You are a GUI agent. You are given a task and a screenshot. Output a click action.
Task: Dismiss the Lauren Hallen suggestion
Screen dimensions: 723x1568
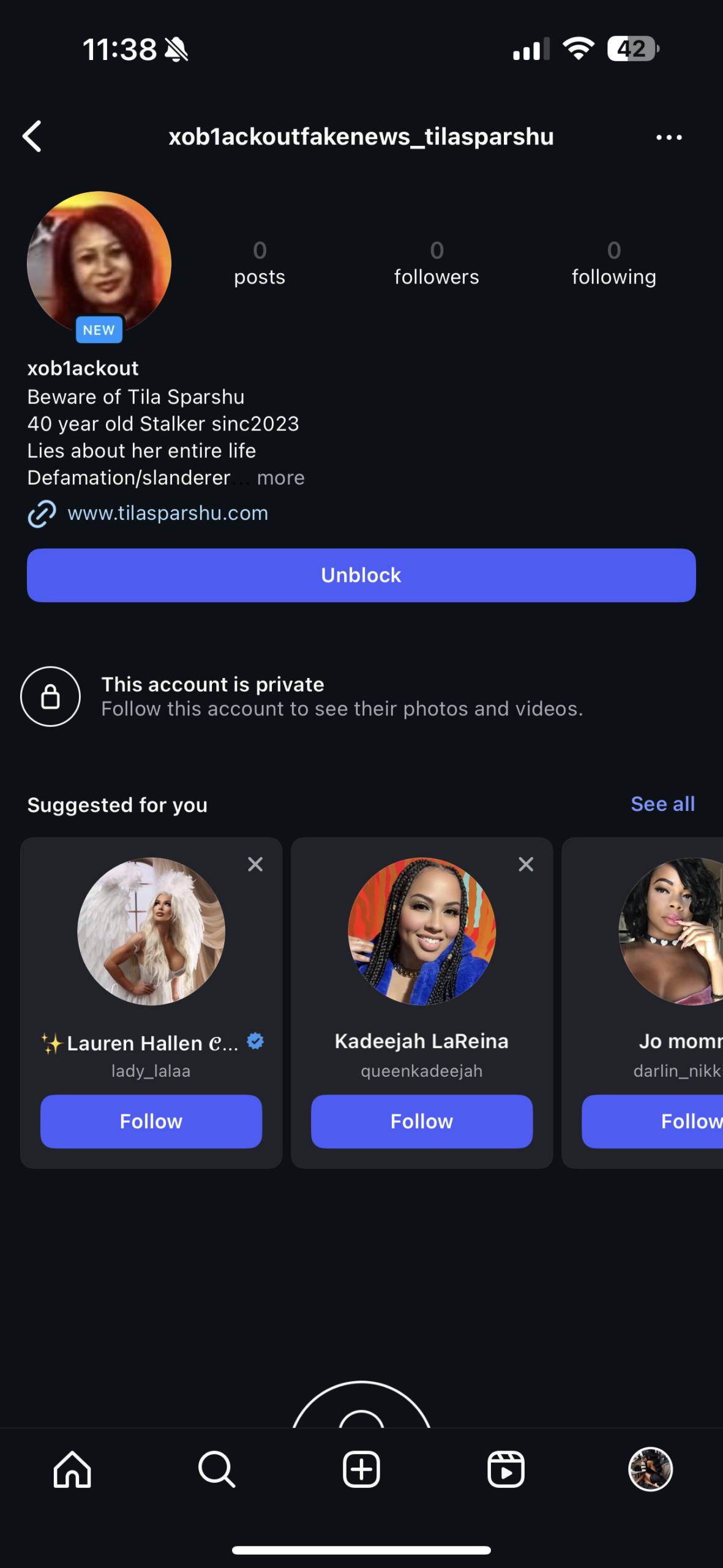click(x=255, y=864)
